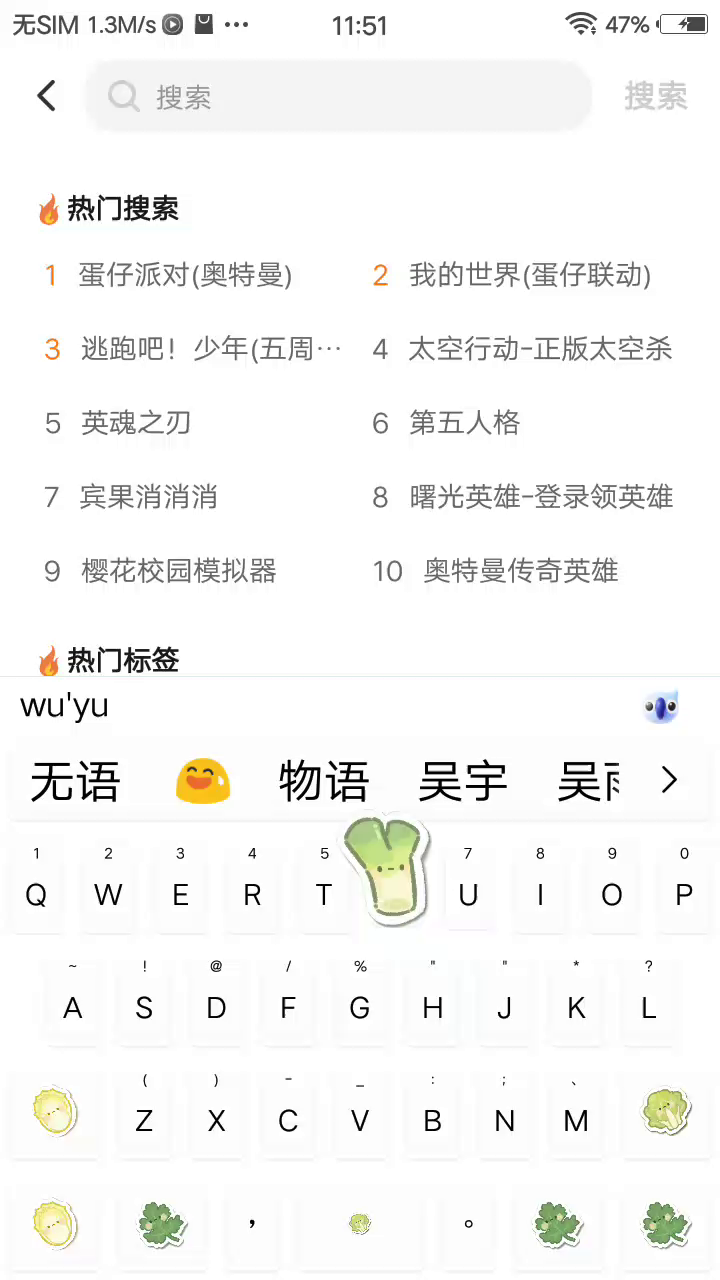The image size is (720, 1280).
Task: Insert the laughing emoji candidate
Action: pos(203,782)
